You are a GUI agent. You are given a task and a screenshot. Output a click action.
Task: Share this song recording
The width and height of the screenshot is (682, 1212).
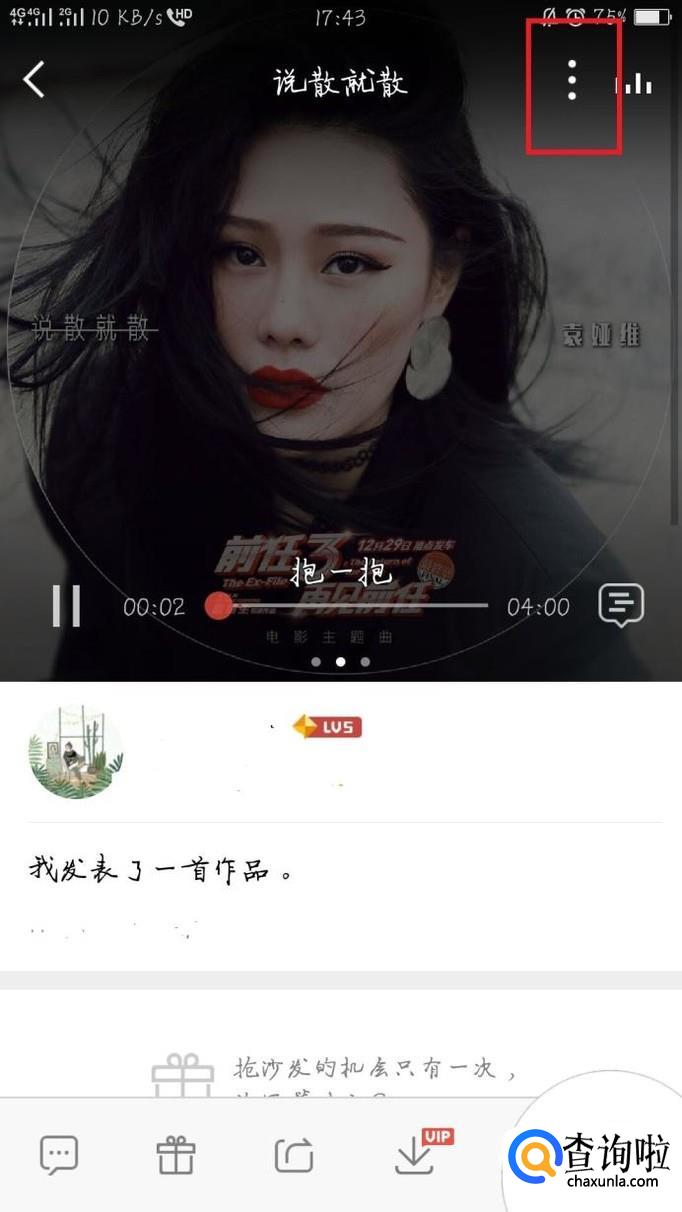click(294, 1156)
